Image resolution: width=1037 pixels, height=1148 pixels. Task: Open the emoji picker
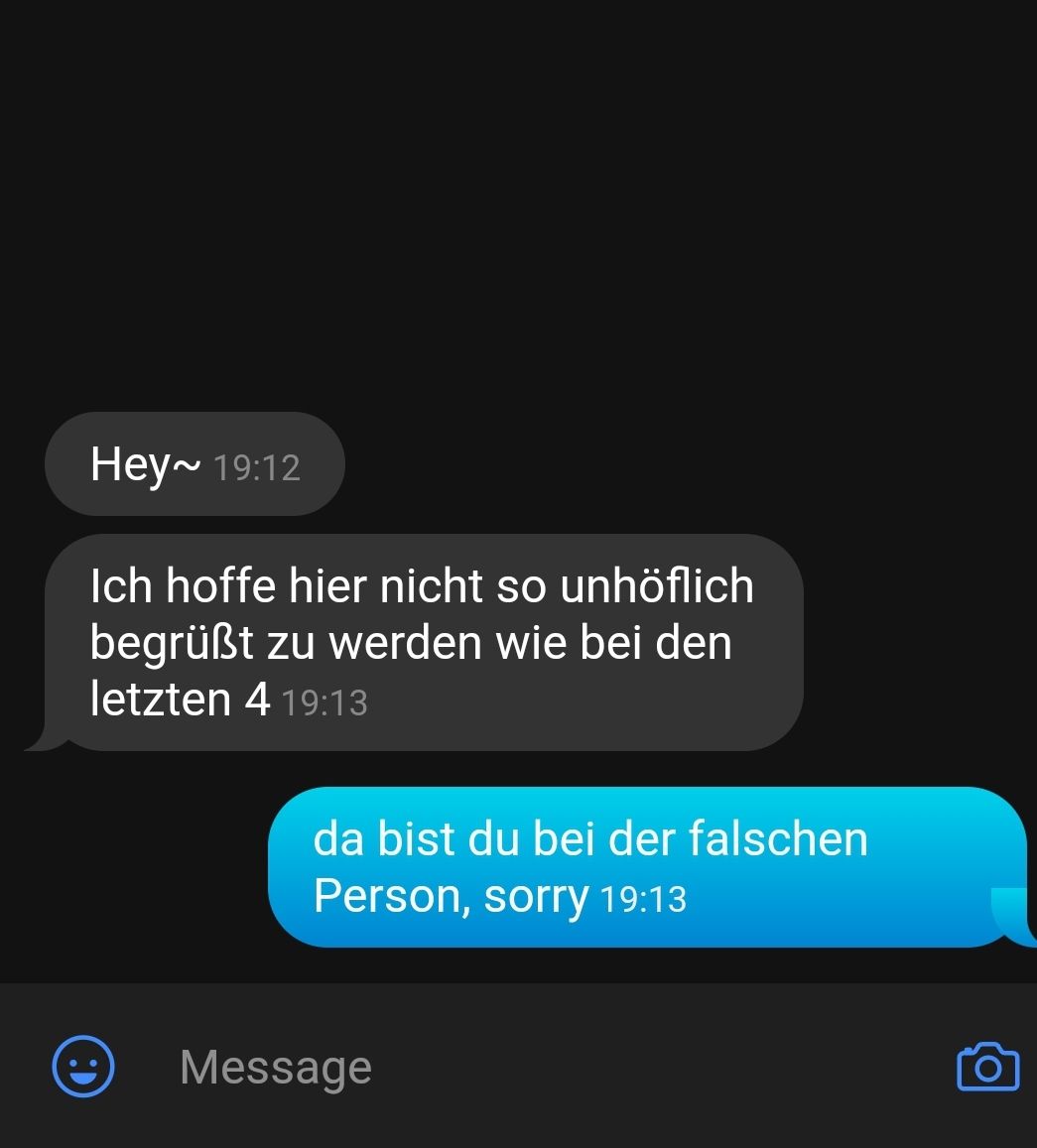83,1067
